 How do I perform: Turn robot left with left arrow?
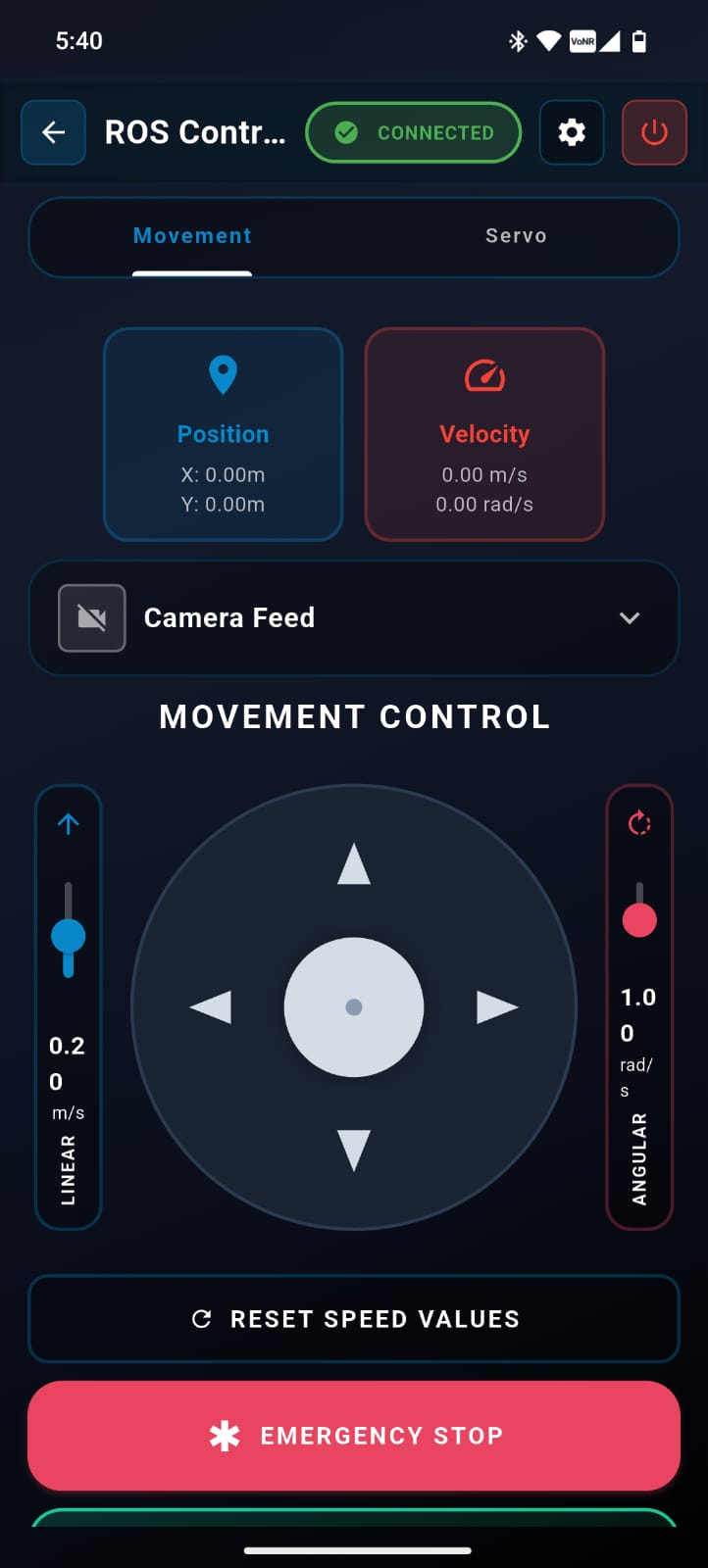point(211,1006)
